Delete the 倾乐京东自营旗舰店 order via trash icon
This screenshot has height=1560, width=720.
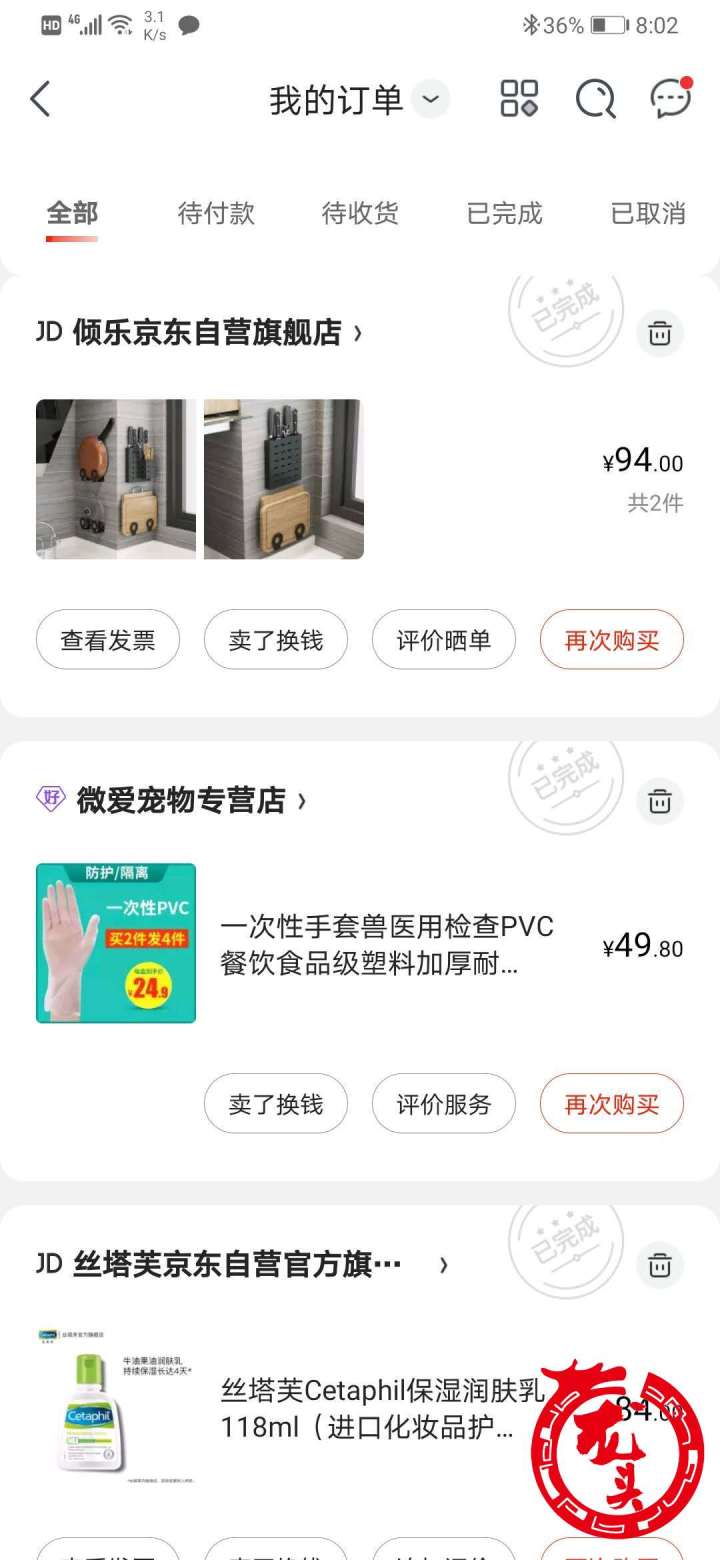(x=659, y=333)
